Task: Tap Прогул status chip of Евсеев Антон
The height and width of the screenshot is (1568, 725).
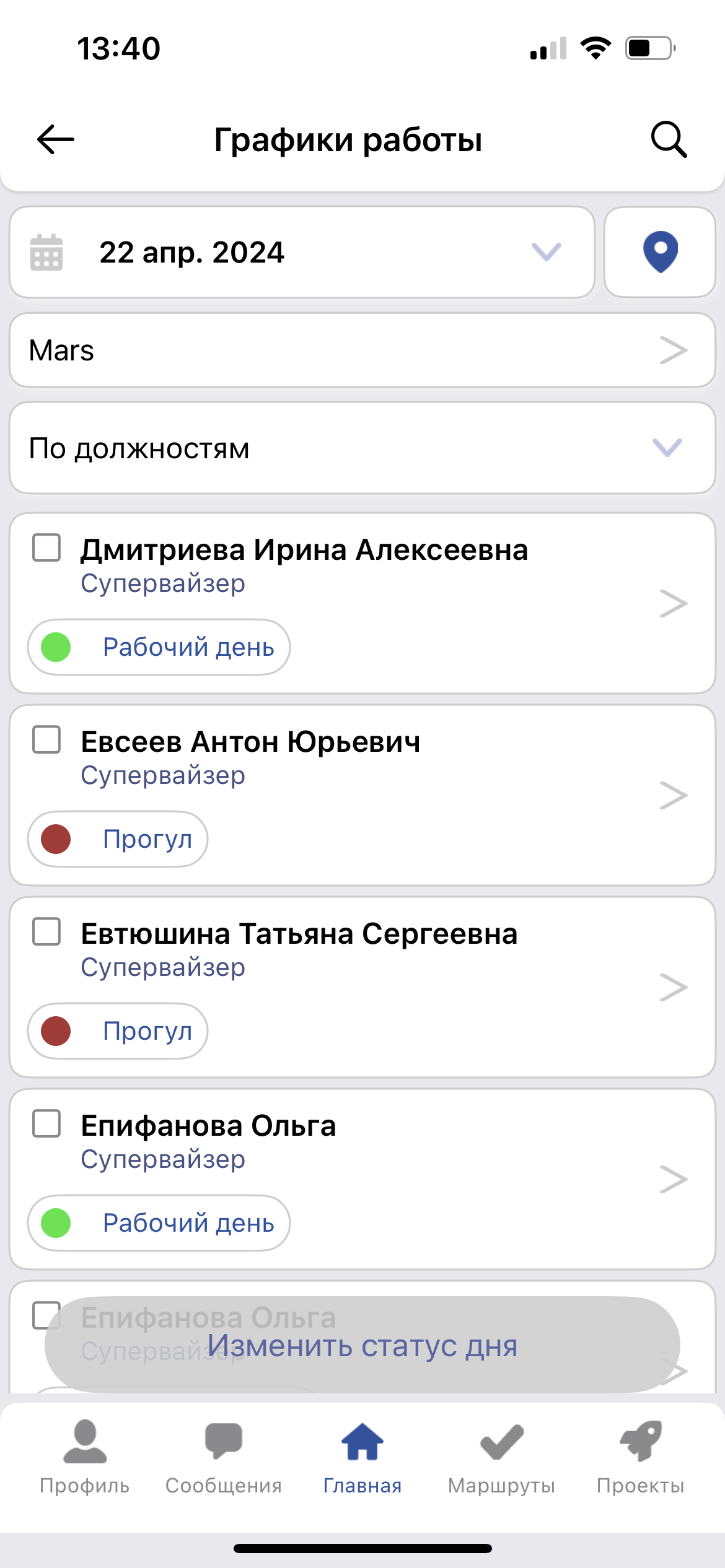Action: [x=118, y=839]
